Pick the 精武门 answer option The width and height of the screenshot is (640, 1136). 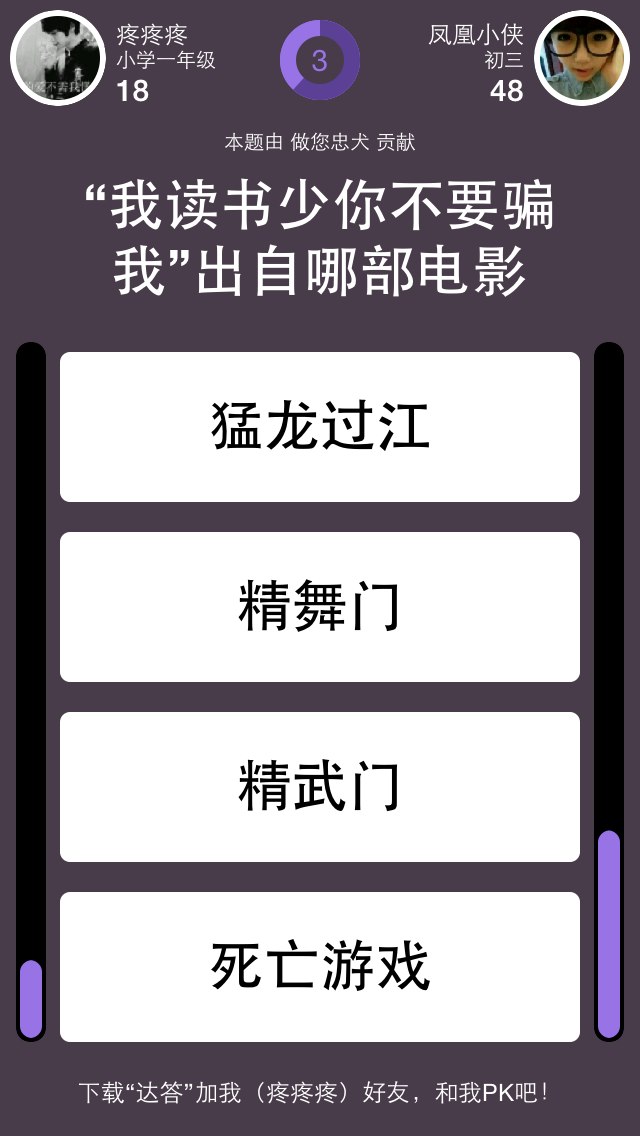pyautogui.click(x=320, y=787)
